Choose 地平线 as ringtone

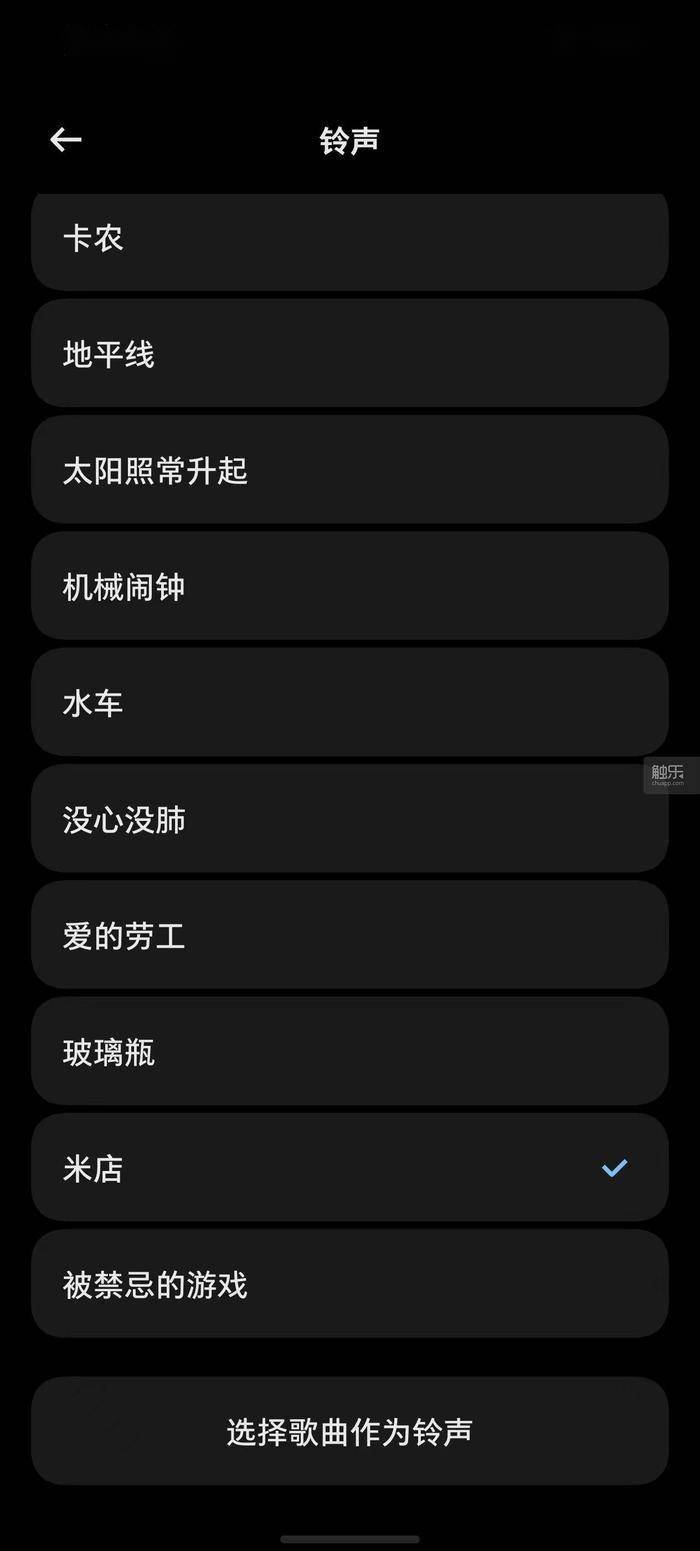tap(349, 354)
